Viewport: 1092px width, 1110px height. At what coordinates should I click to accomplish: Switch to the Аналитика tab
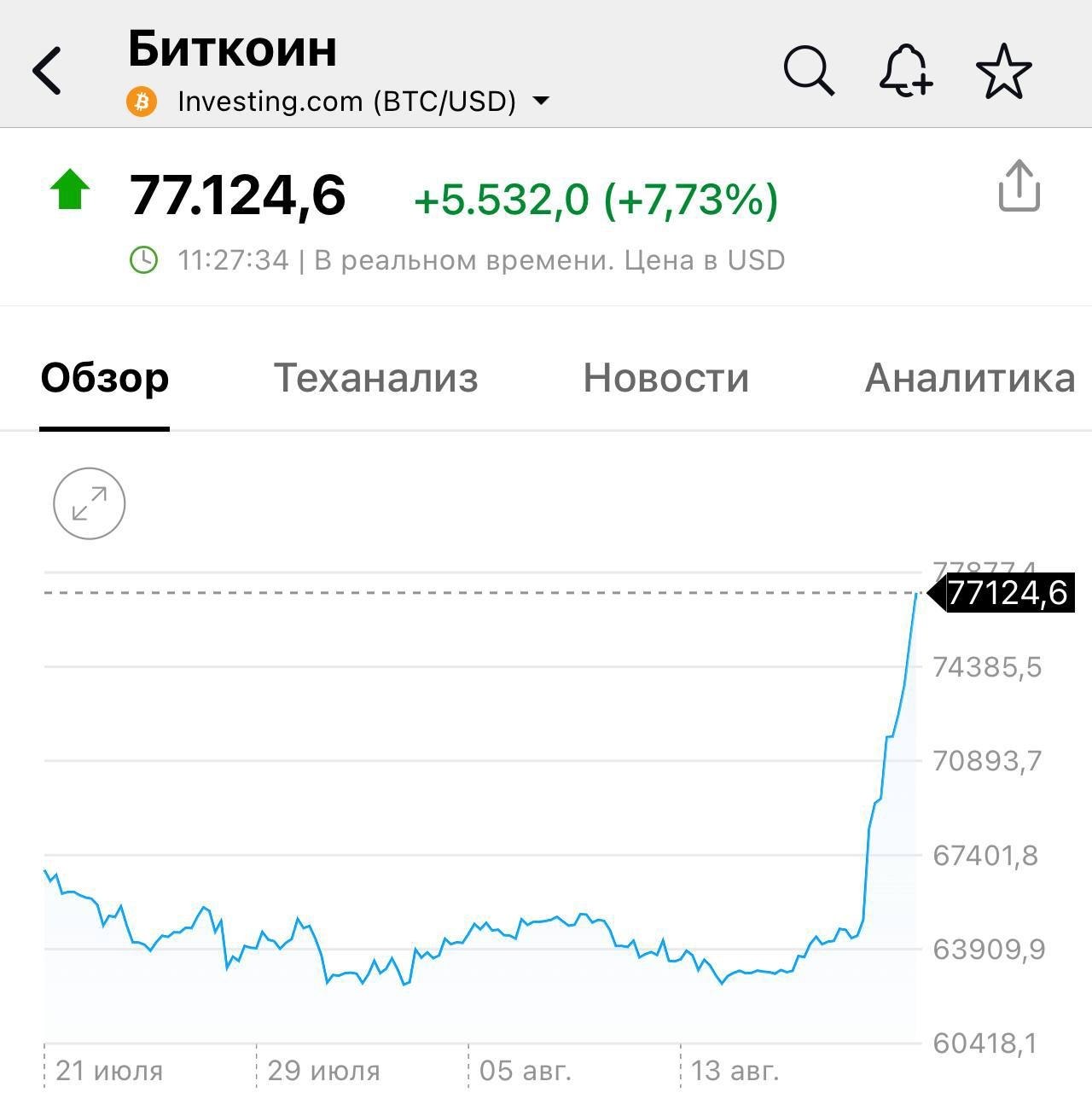[970, 378]
